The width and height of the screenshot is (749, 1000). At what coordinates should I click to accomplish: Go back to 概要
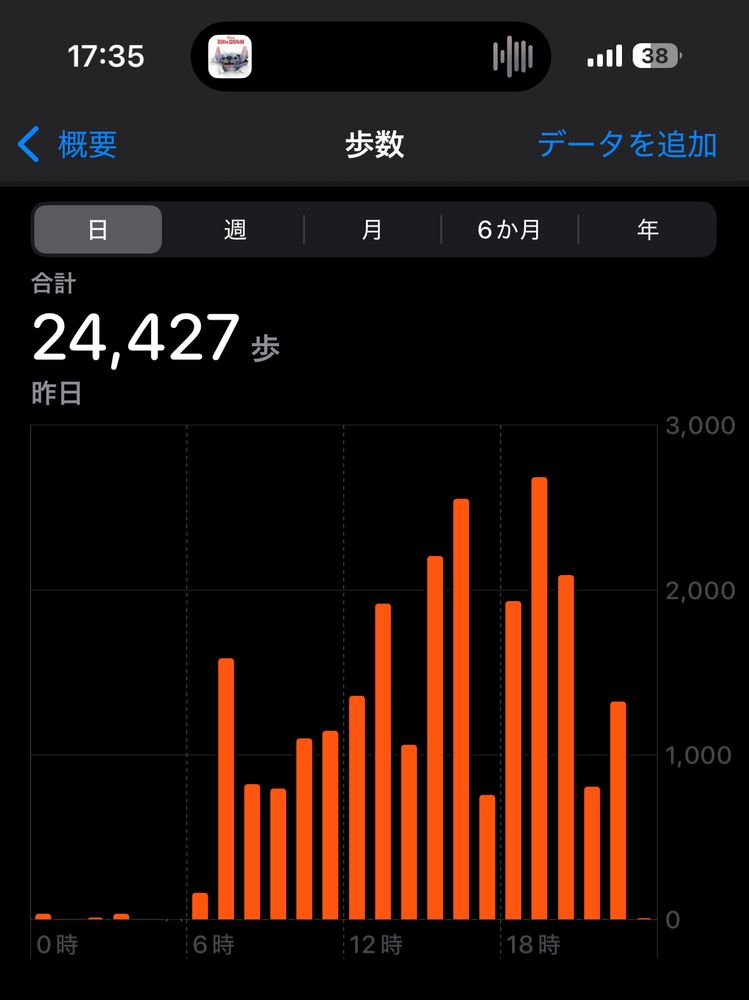(x=68, y=145)
